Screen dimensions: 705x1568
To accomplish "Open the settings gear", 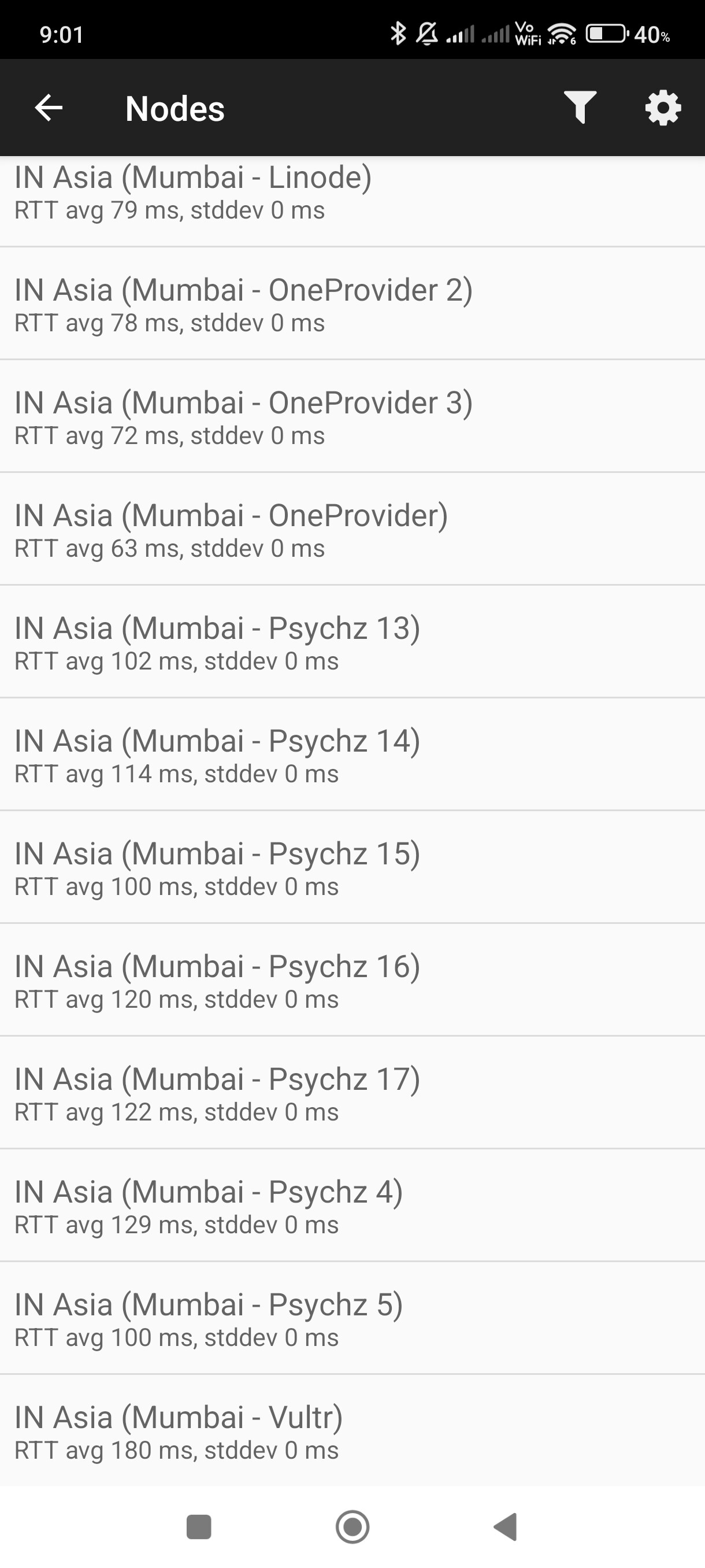I will tap(662, 108).
